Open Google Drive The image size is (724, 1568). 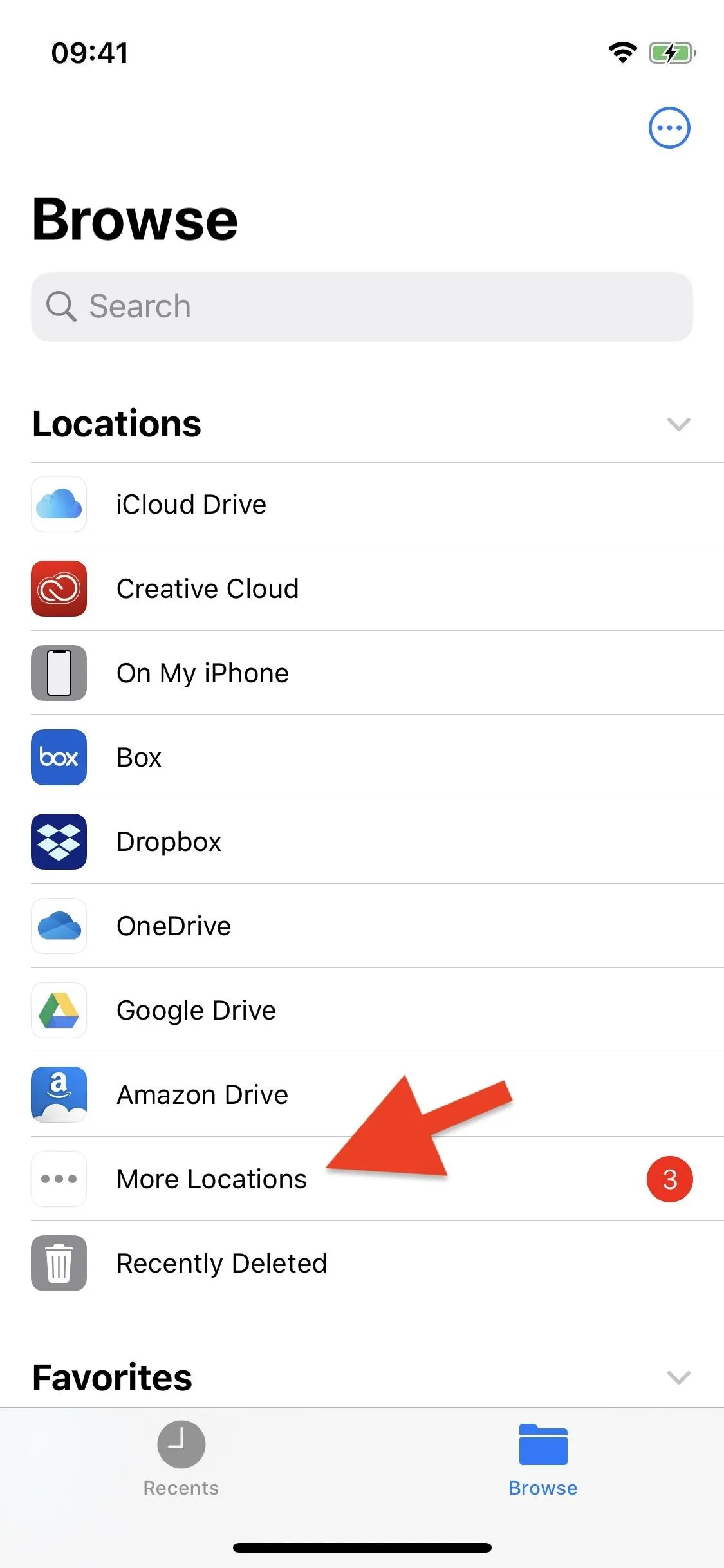pos(377,1011)
